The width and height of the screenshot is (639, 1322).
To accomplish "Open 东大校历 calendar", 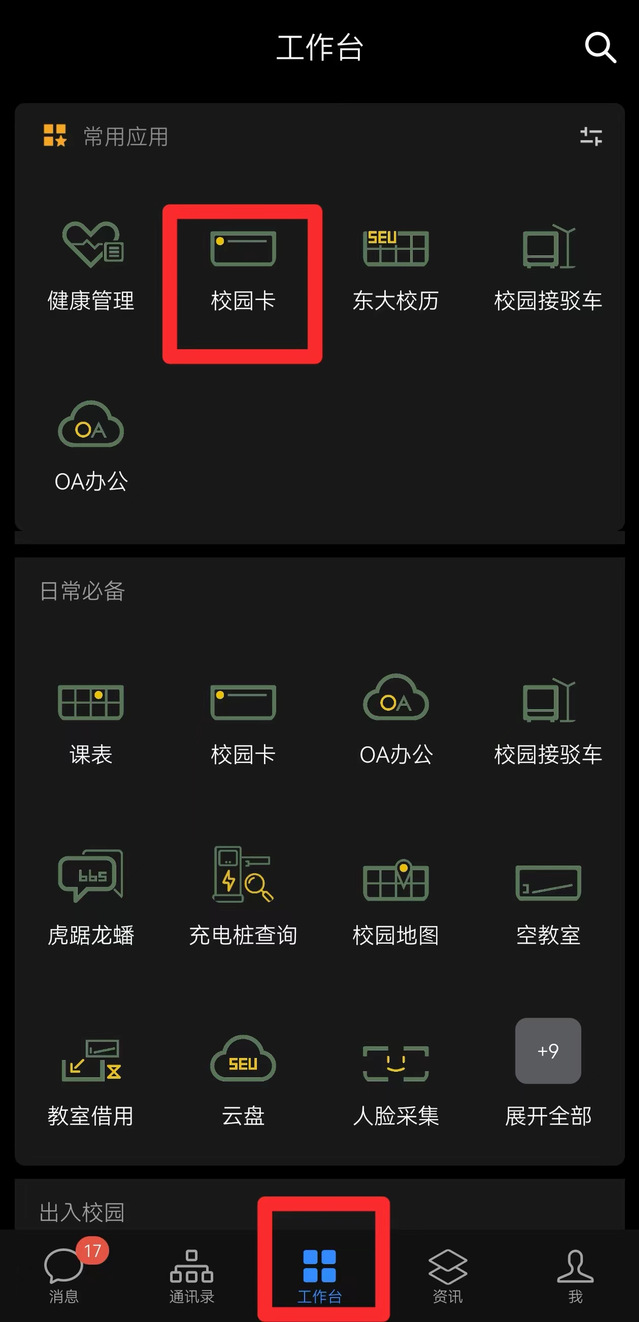I will click(395, 266).
